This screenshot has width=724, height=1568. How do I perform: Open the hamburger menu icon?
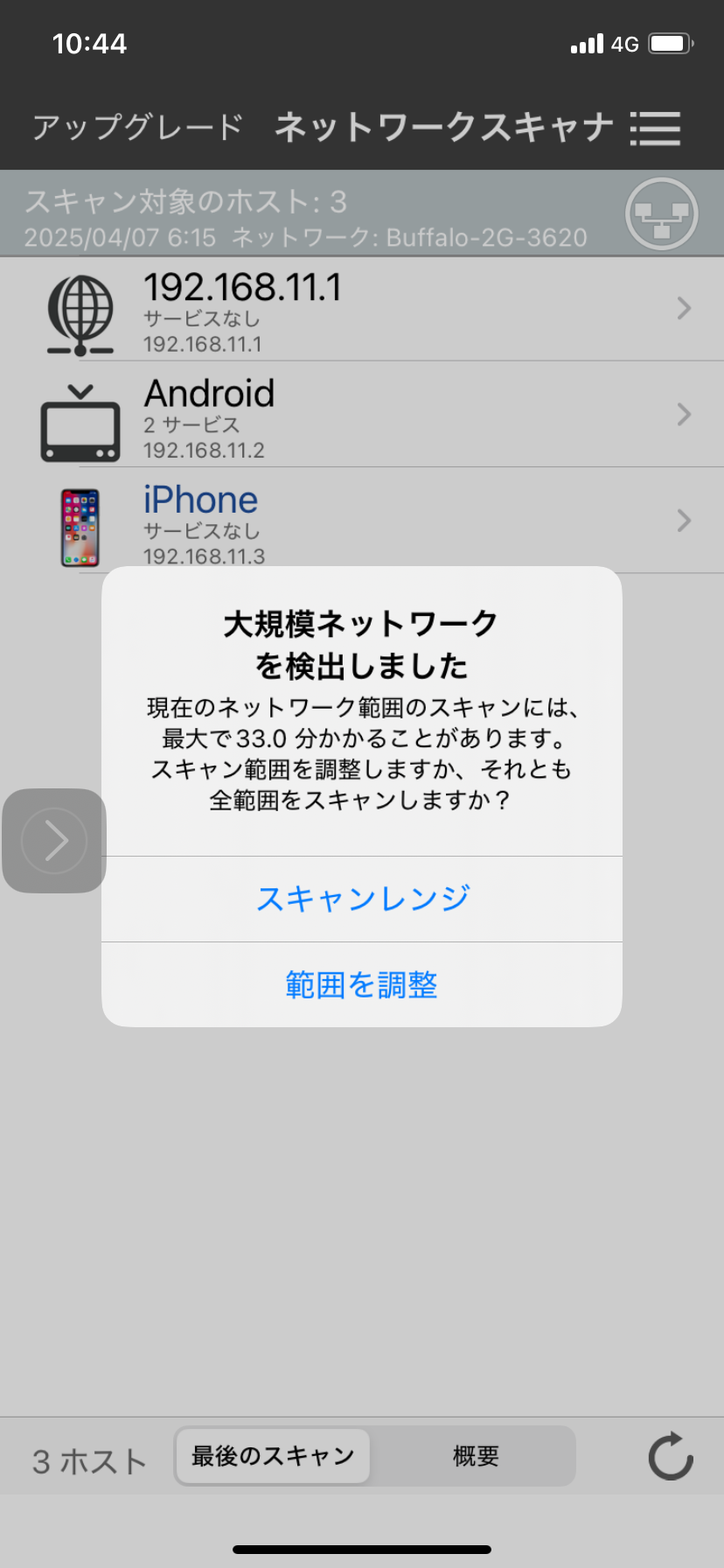655,129
